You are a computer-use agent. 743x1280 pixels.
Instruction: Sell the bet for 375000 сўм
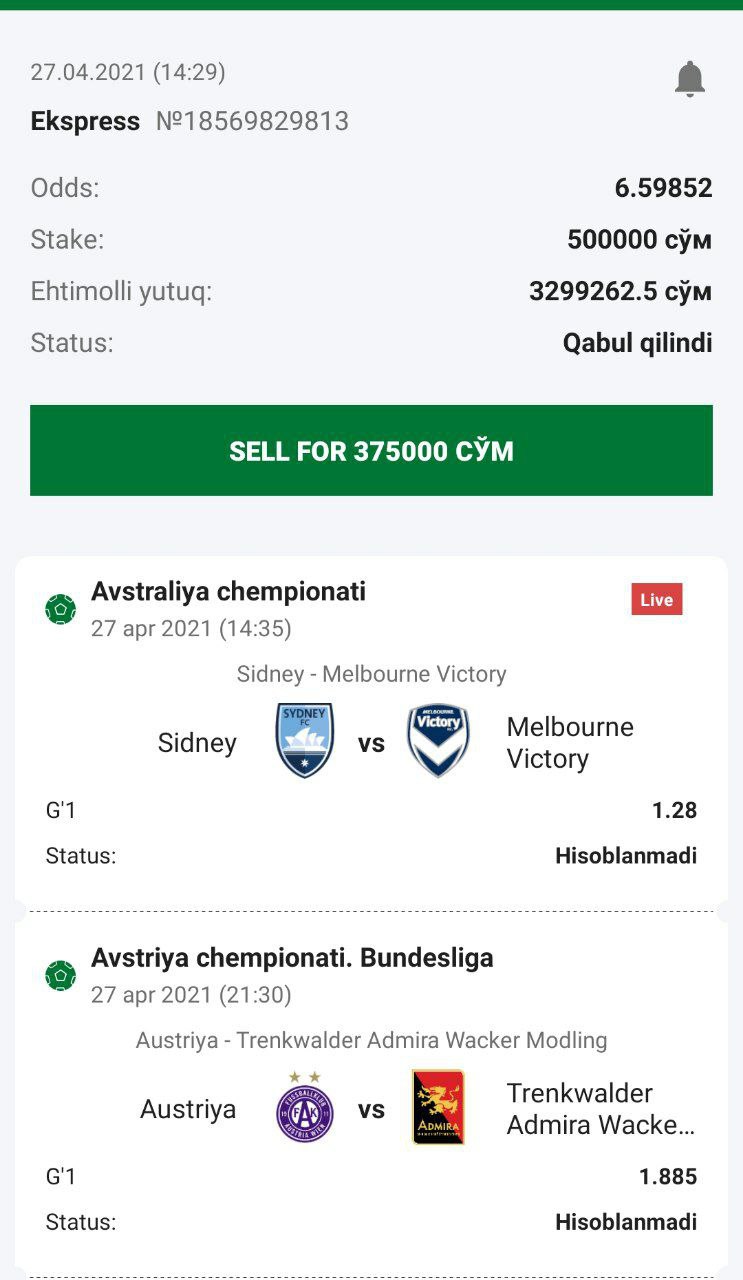coord(371,451)
